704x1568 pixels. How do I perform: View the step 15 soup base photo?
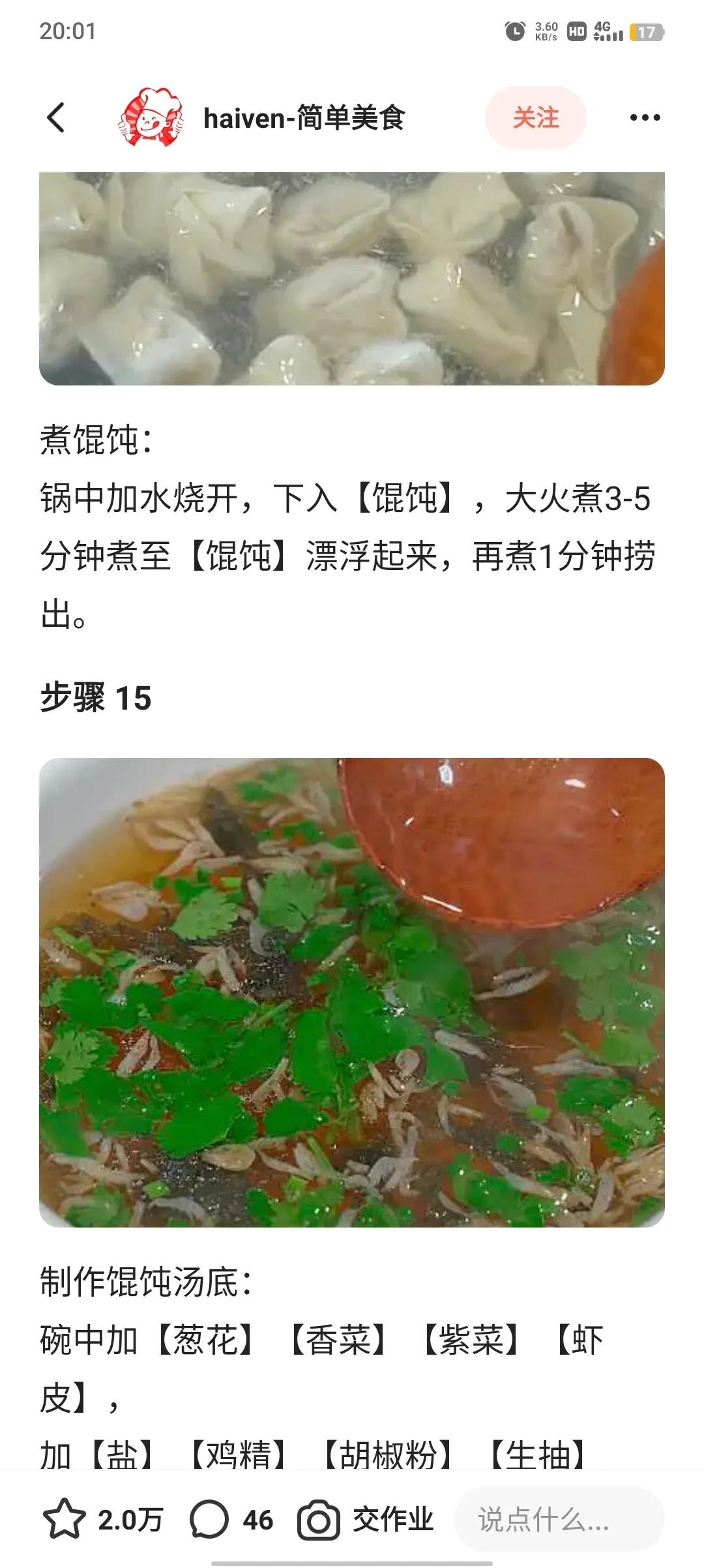pyautogui.click(x=352, y=991)
